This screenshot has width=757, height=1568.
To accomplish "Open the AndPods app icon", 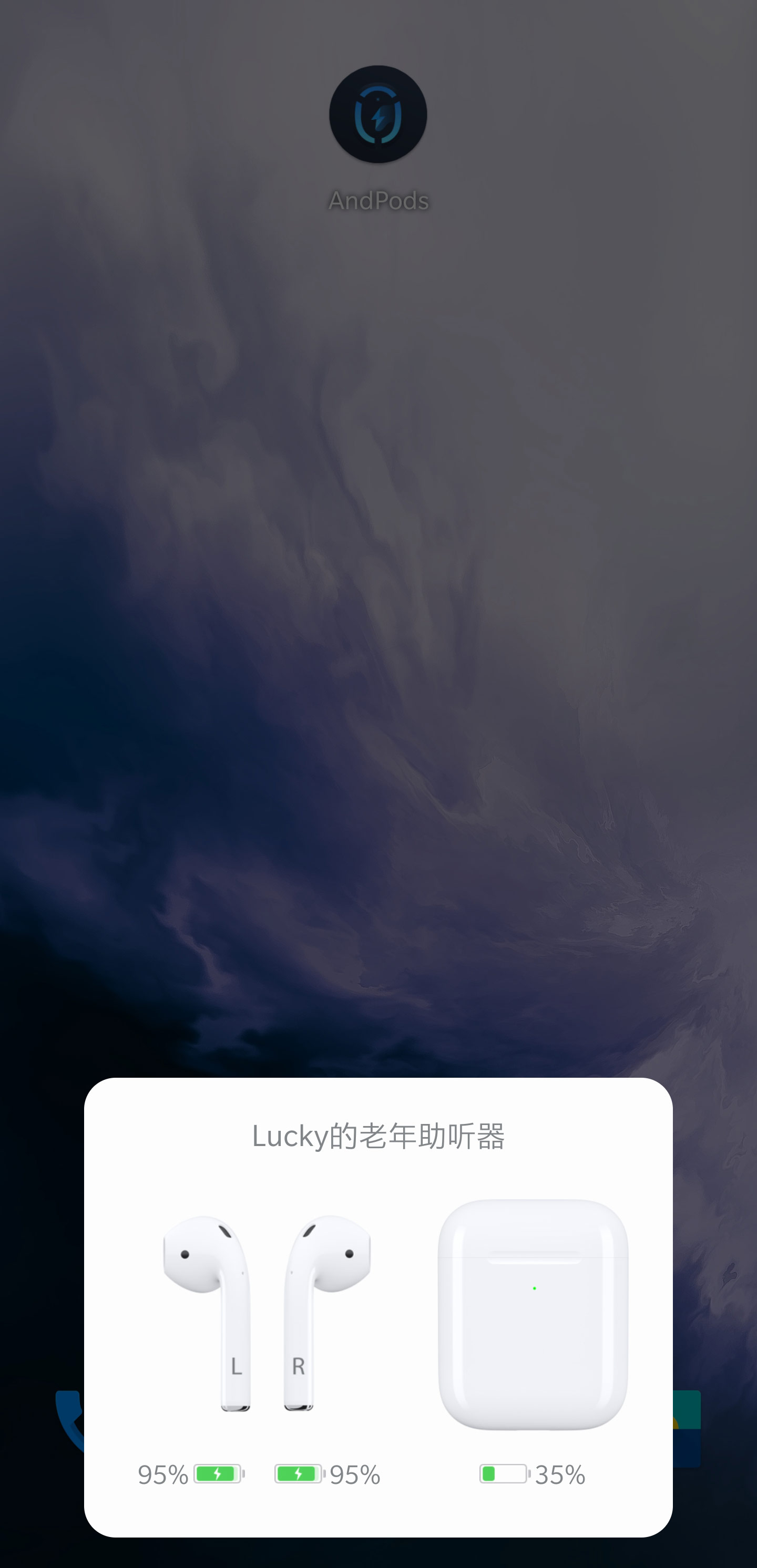I will click(377, 115).
